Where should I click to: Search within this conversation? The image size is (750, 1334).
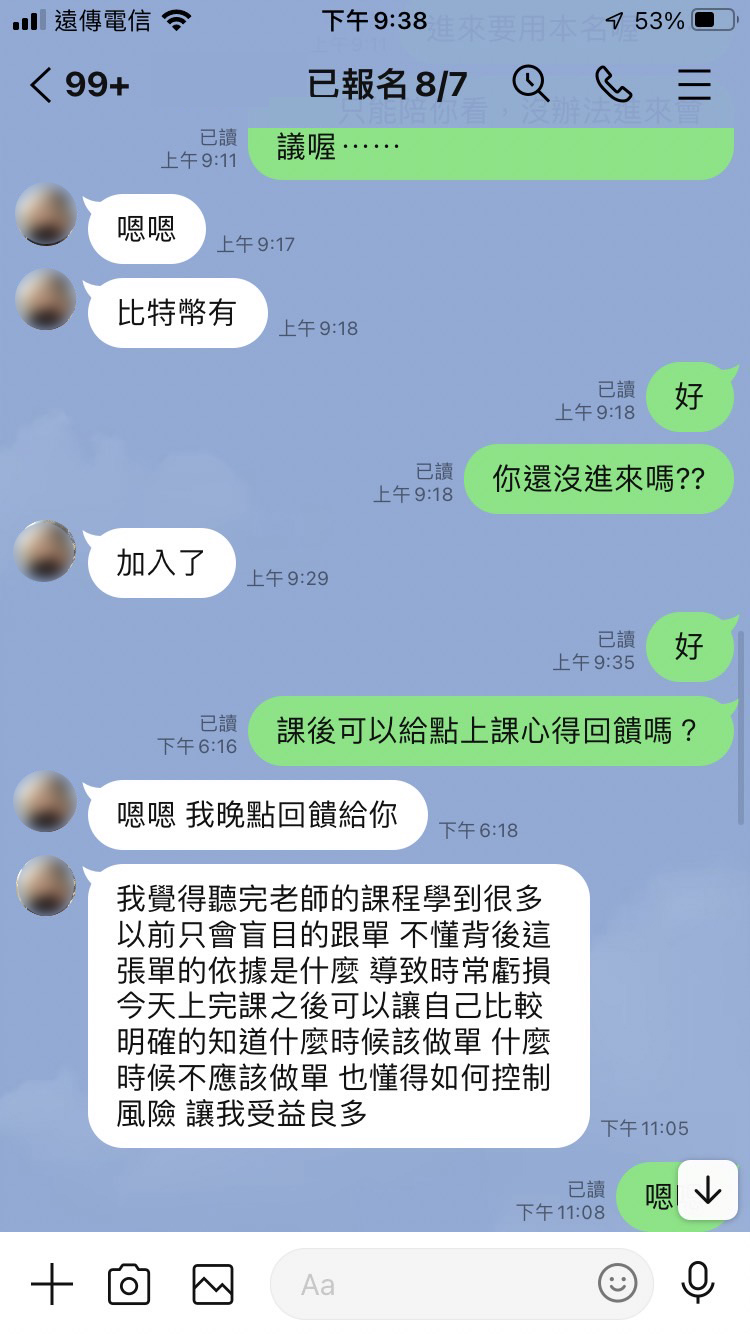(x=530, y=84)
